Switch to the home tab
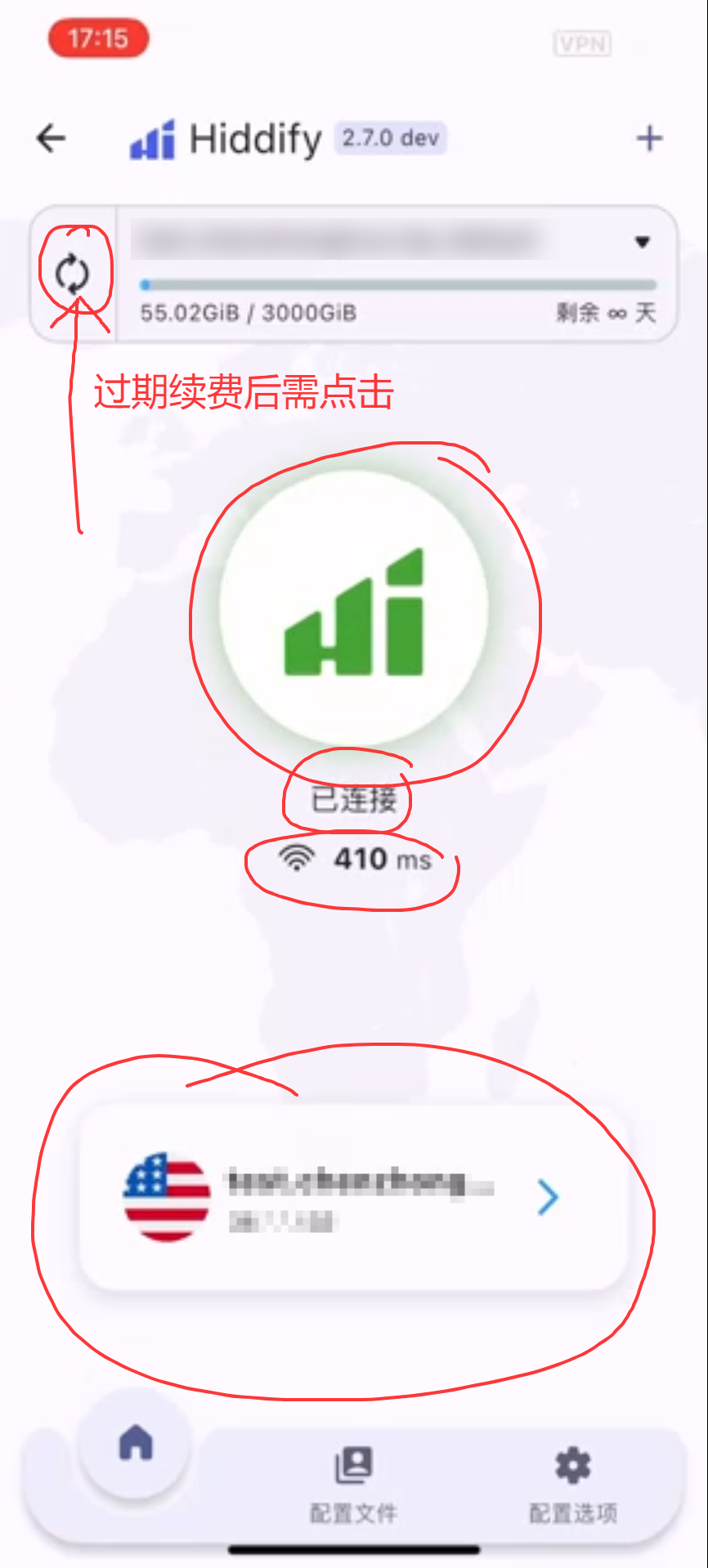 point(136,1443)
